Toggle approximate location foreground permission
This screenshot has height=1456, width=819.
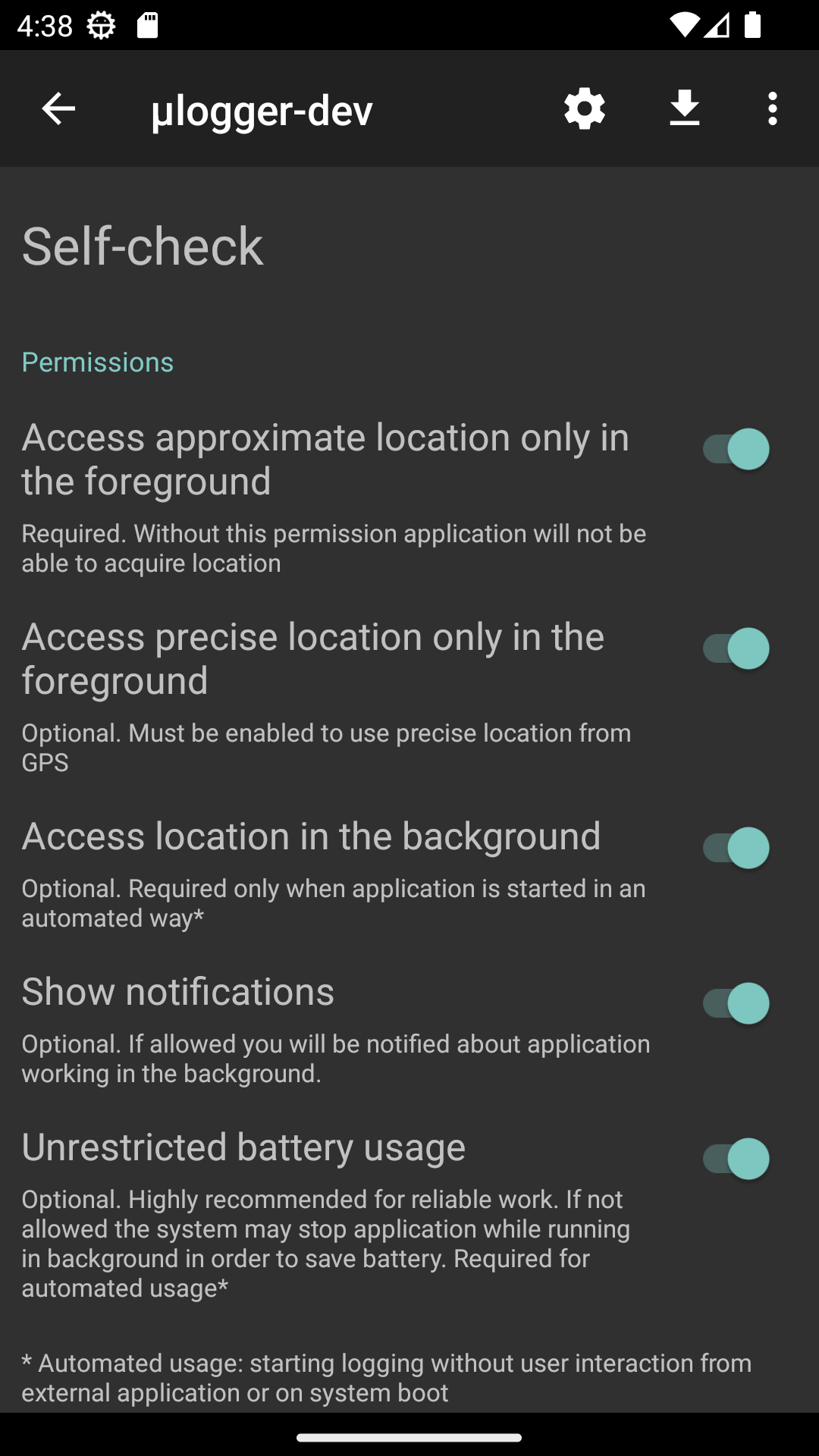click(736, 449)
